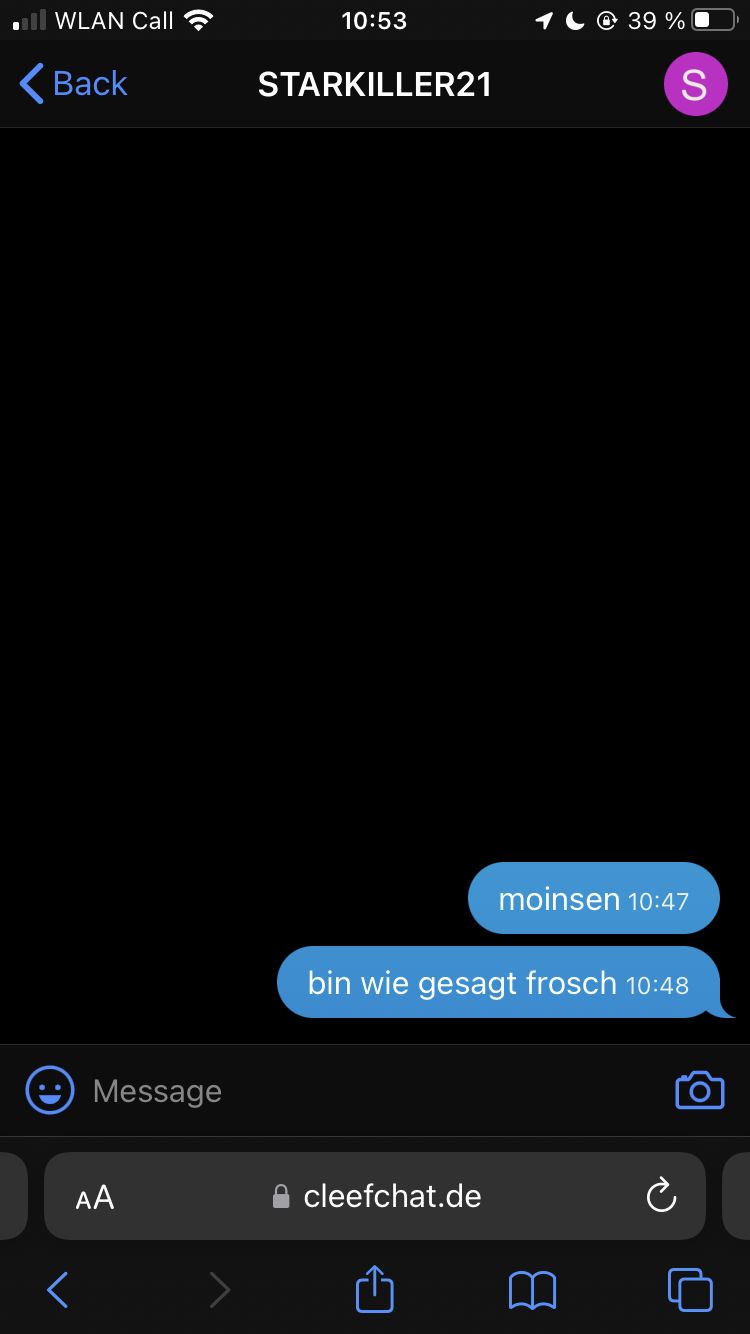
Task: Open Safari's AA reader options
Action: pos(95,1197)
